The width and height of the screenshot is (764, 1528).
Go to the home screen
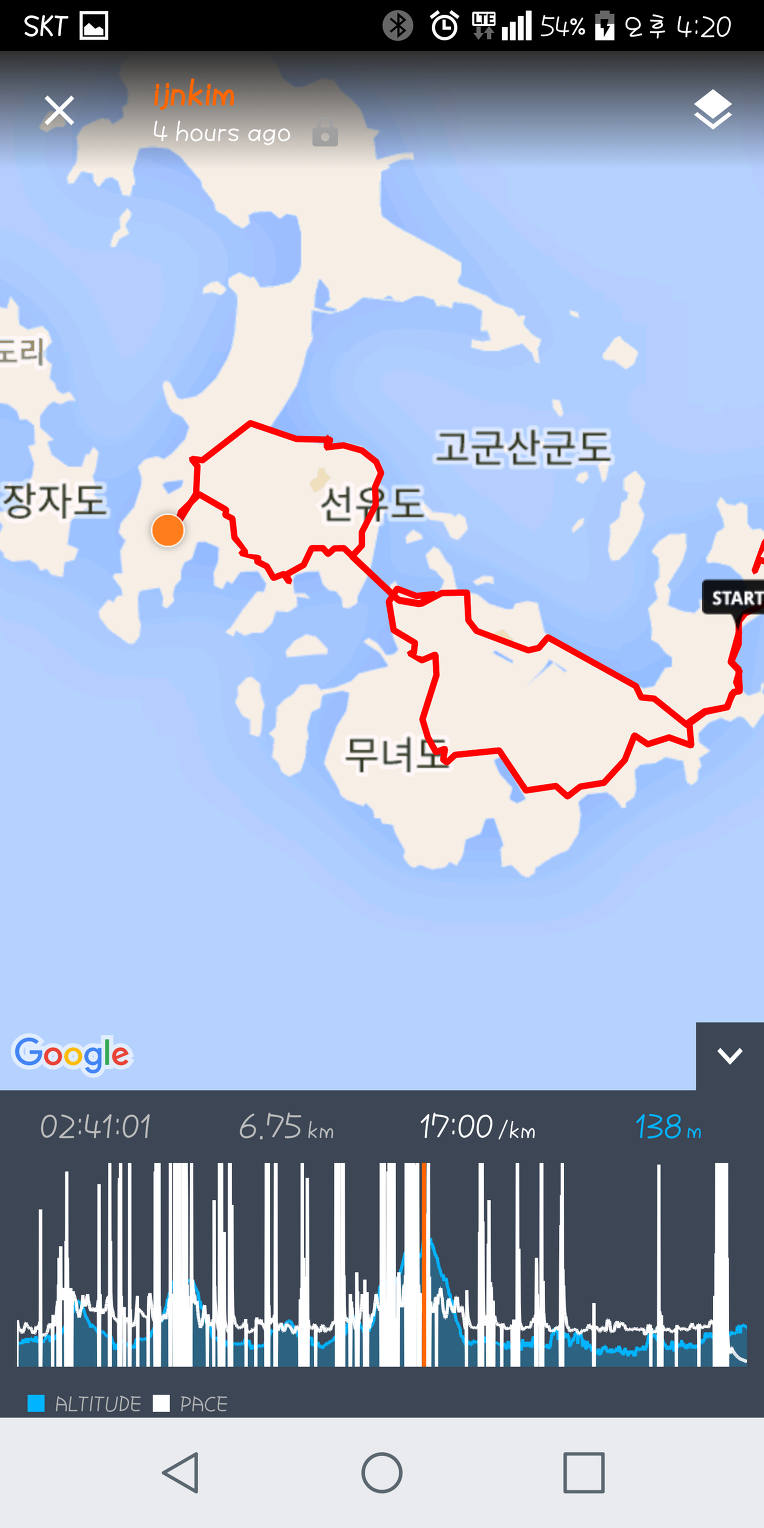[x=382, y=1472]
